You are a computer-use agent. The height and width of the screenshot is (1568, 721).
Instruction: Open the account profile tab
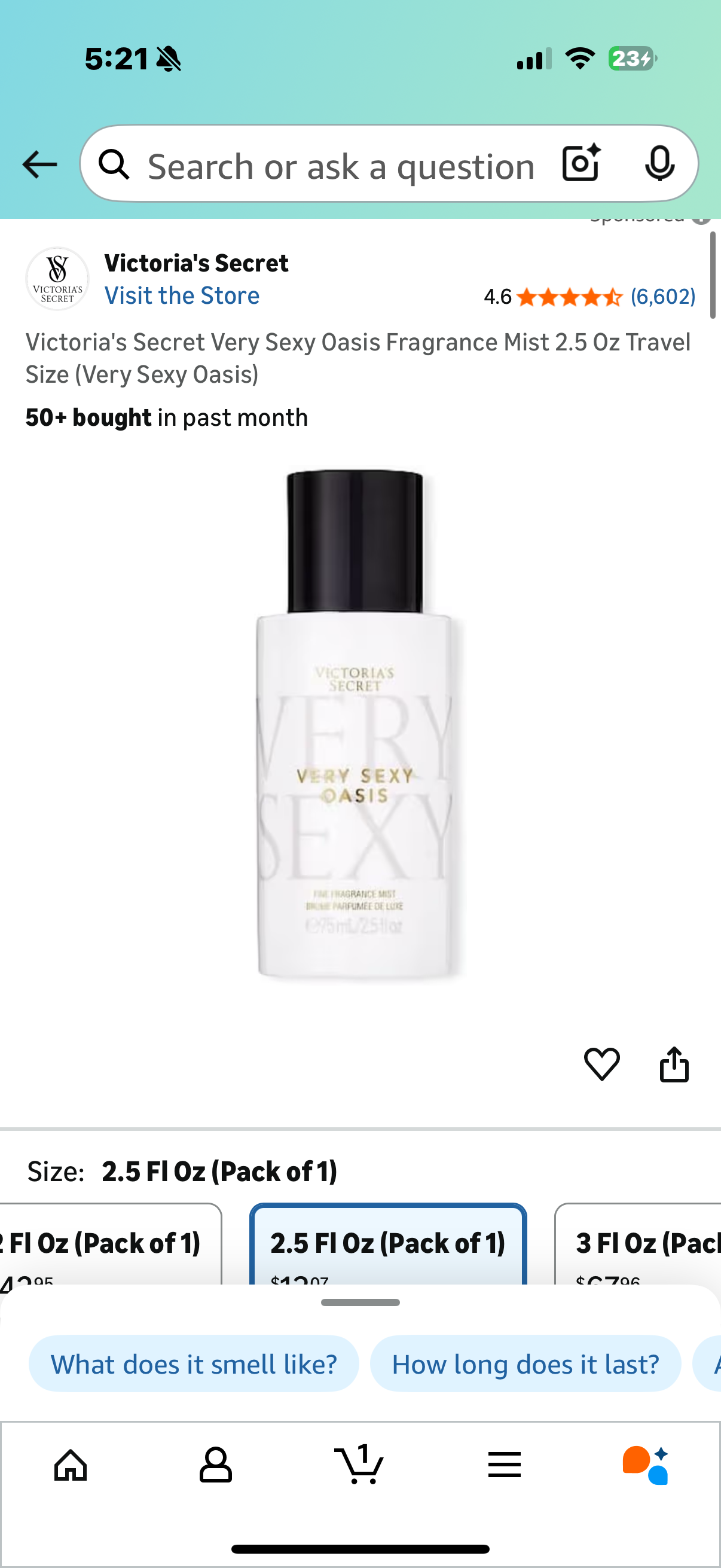tap(215, 1465)
